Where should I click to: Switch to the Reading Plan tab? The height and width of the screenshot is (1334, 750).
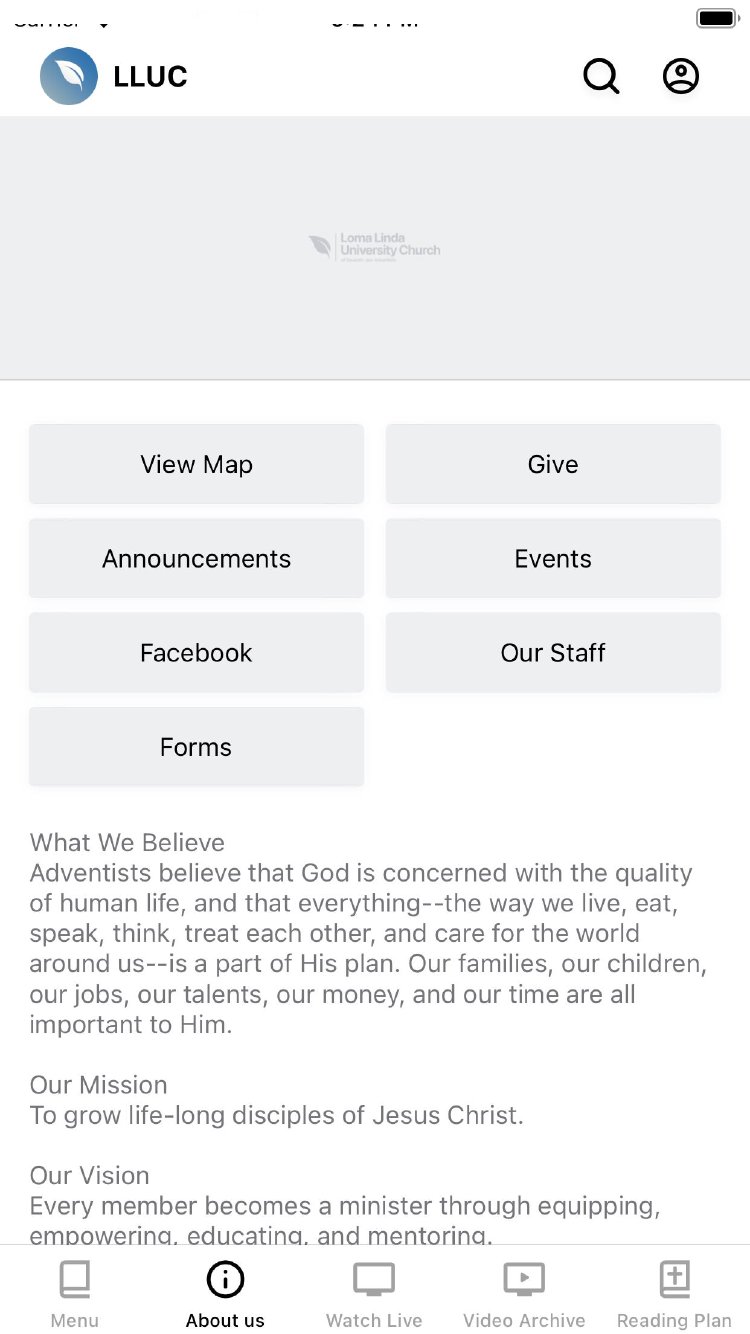(x=674, y=1293)
